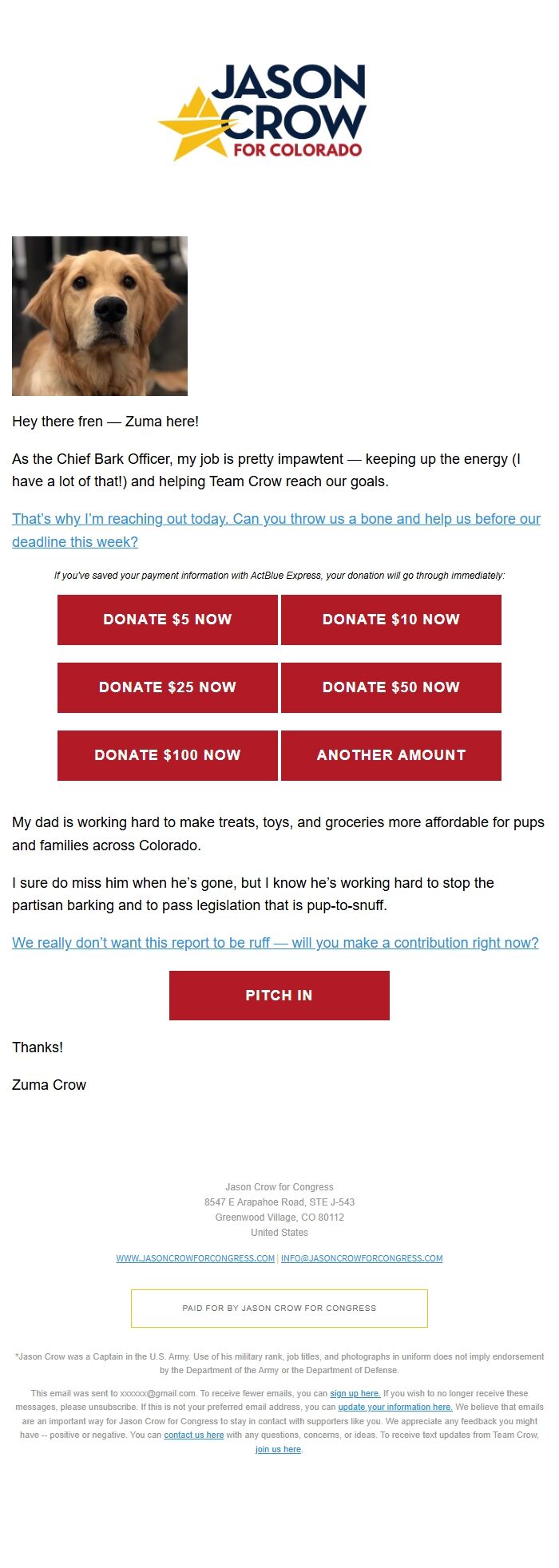Choose the Donate $25 Now option
559x1568 pixels.
tap(168, 687)
